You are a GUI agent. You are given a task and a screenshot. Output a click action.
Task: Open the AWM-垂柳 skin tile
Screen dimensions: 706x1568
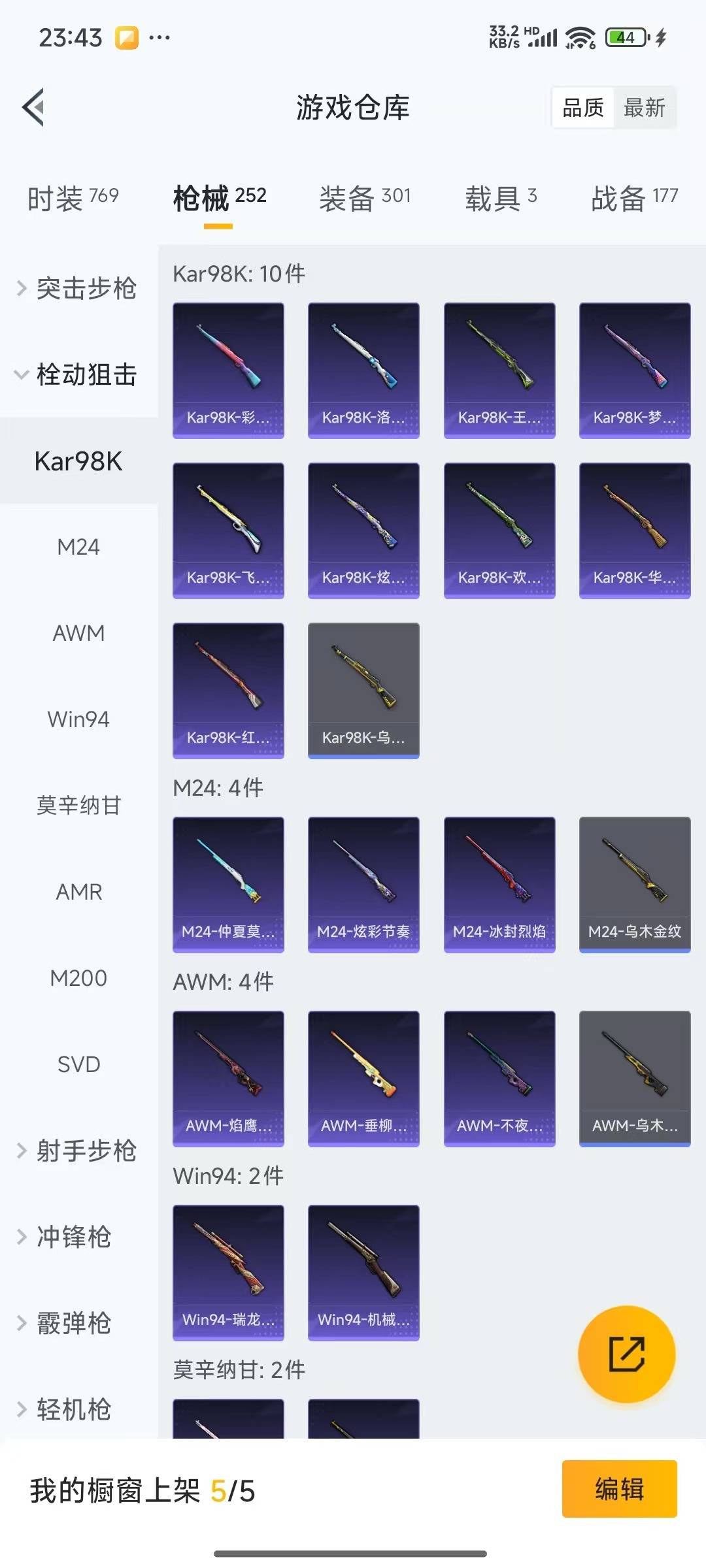363,1079
